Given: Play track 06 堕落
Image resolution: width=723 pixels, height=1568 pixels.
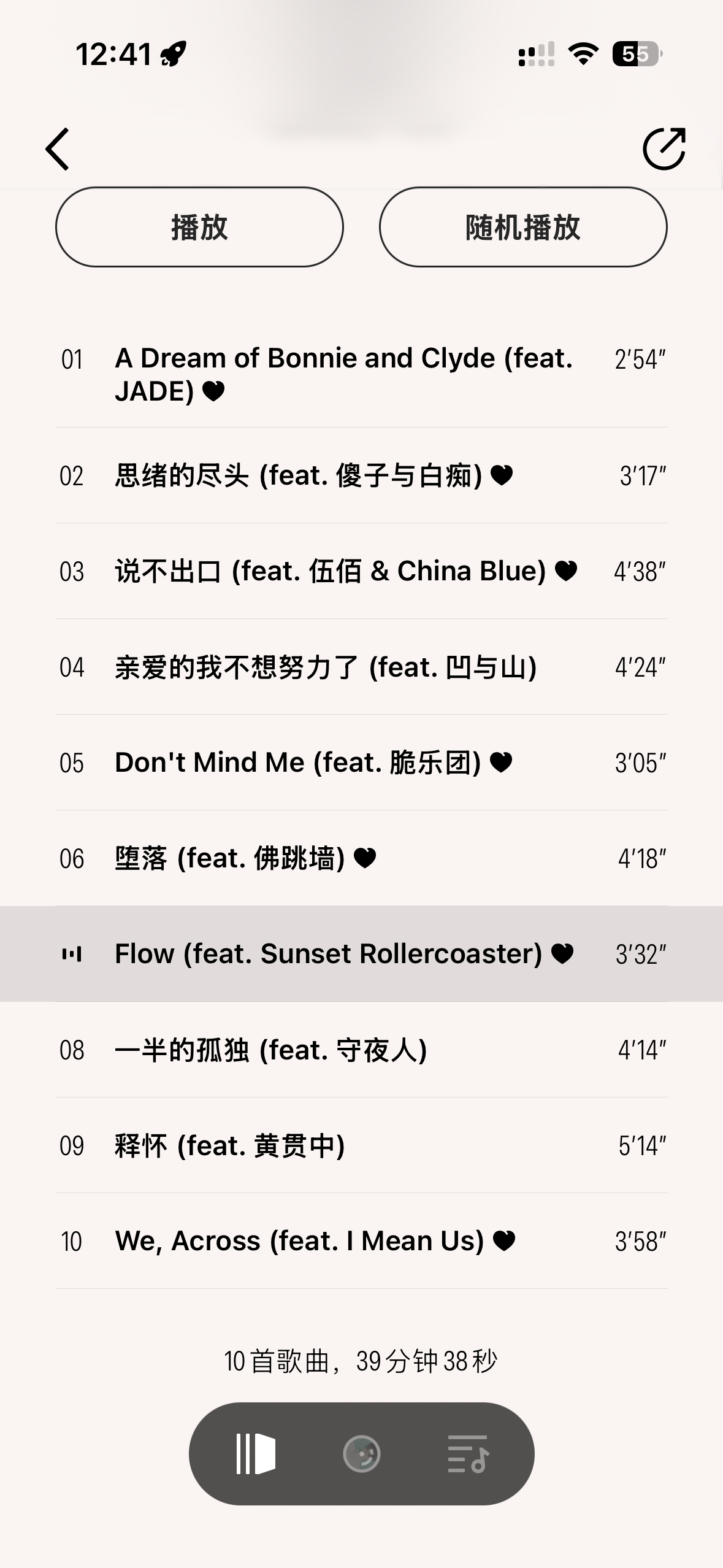Looking at the screenshot, I should click(361, 858).
